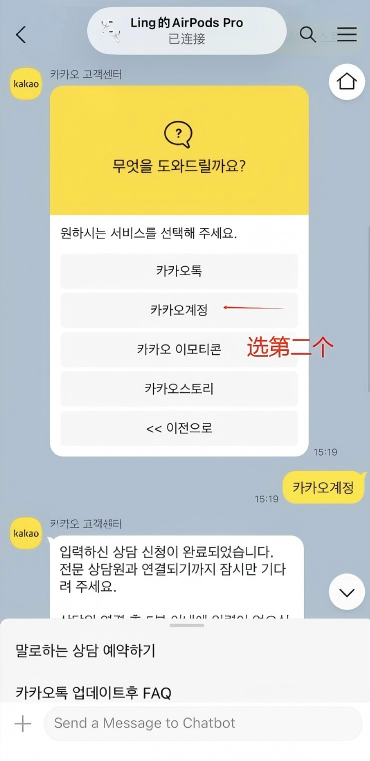The height and width of the screenshot is (761, 370).
Task: Tap the plus attachment icon
Action: click(23, 724)
